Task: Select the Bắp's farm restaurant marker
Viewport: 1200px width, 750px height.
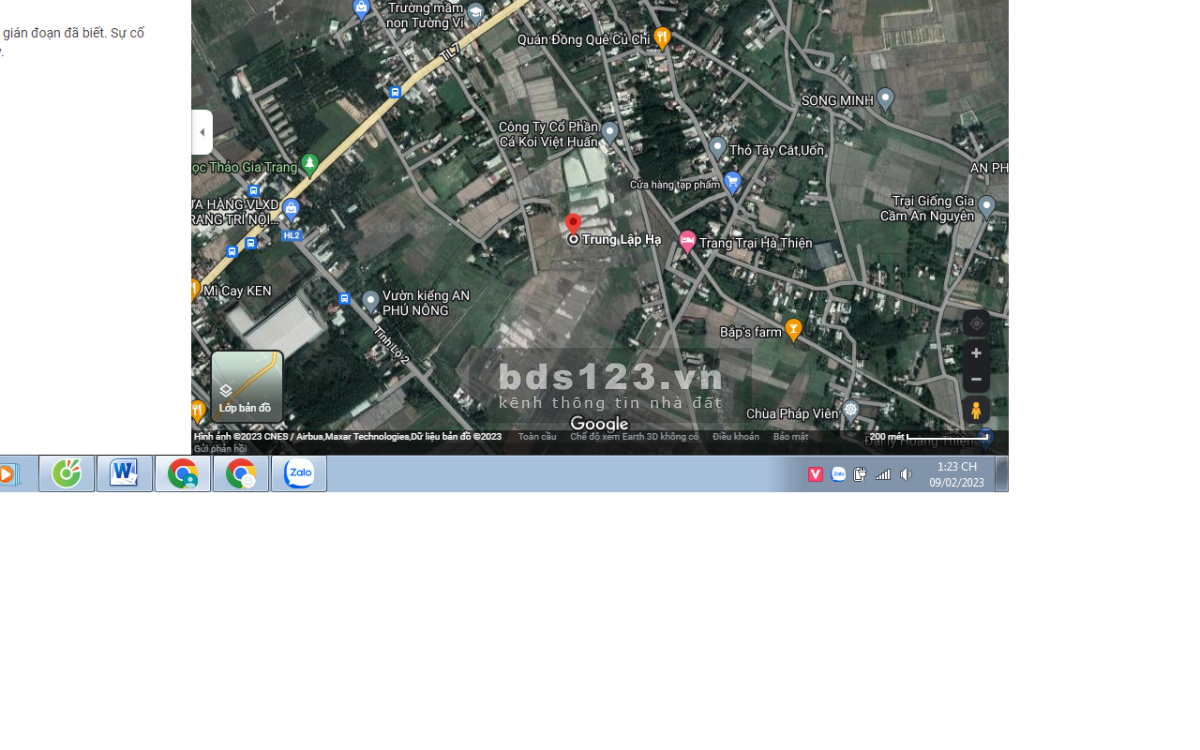Action: point(793,329)
